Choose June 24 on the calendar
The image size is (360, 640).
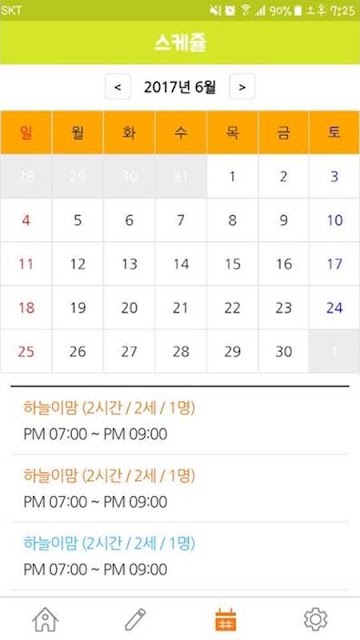(334, 308)
